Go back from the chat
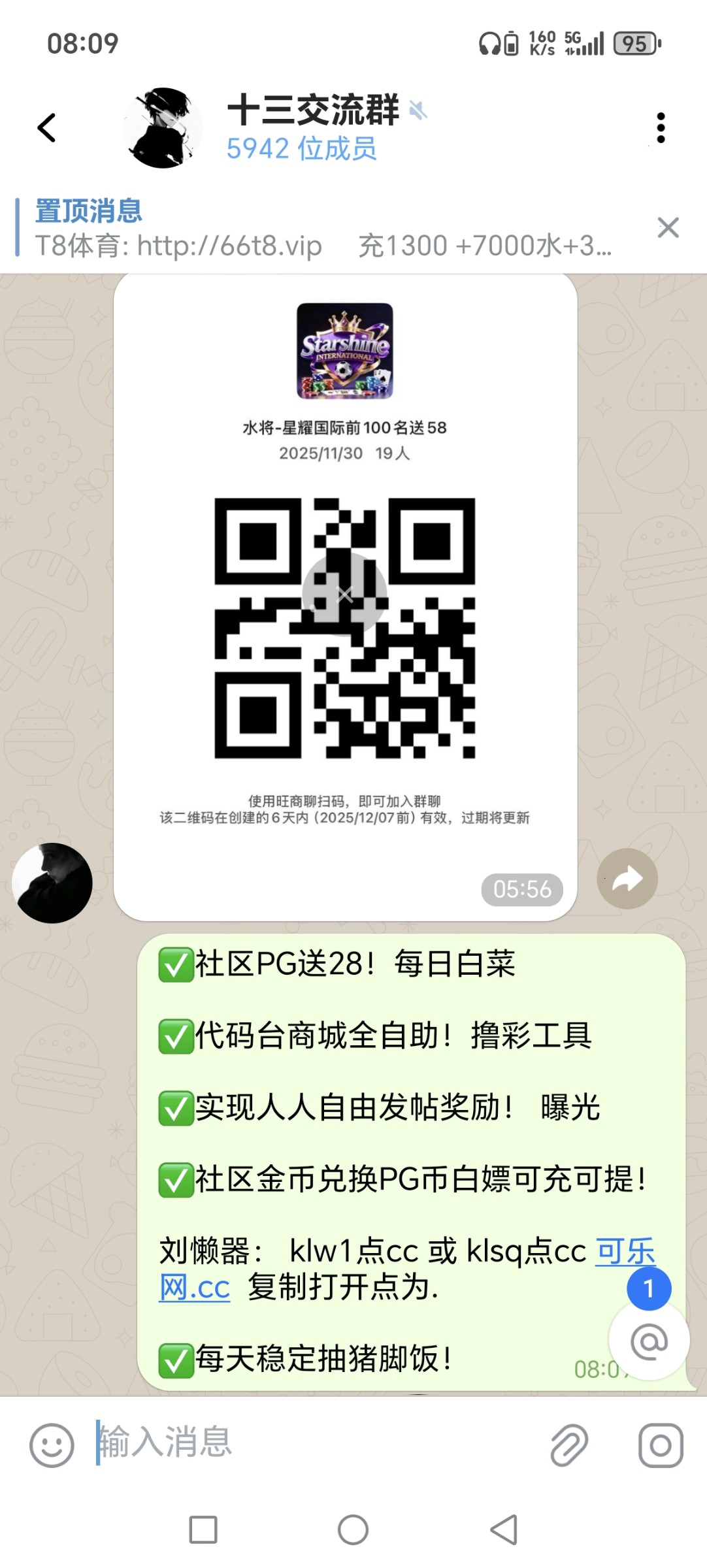 click(47, 128)
